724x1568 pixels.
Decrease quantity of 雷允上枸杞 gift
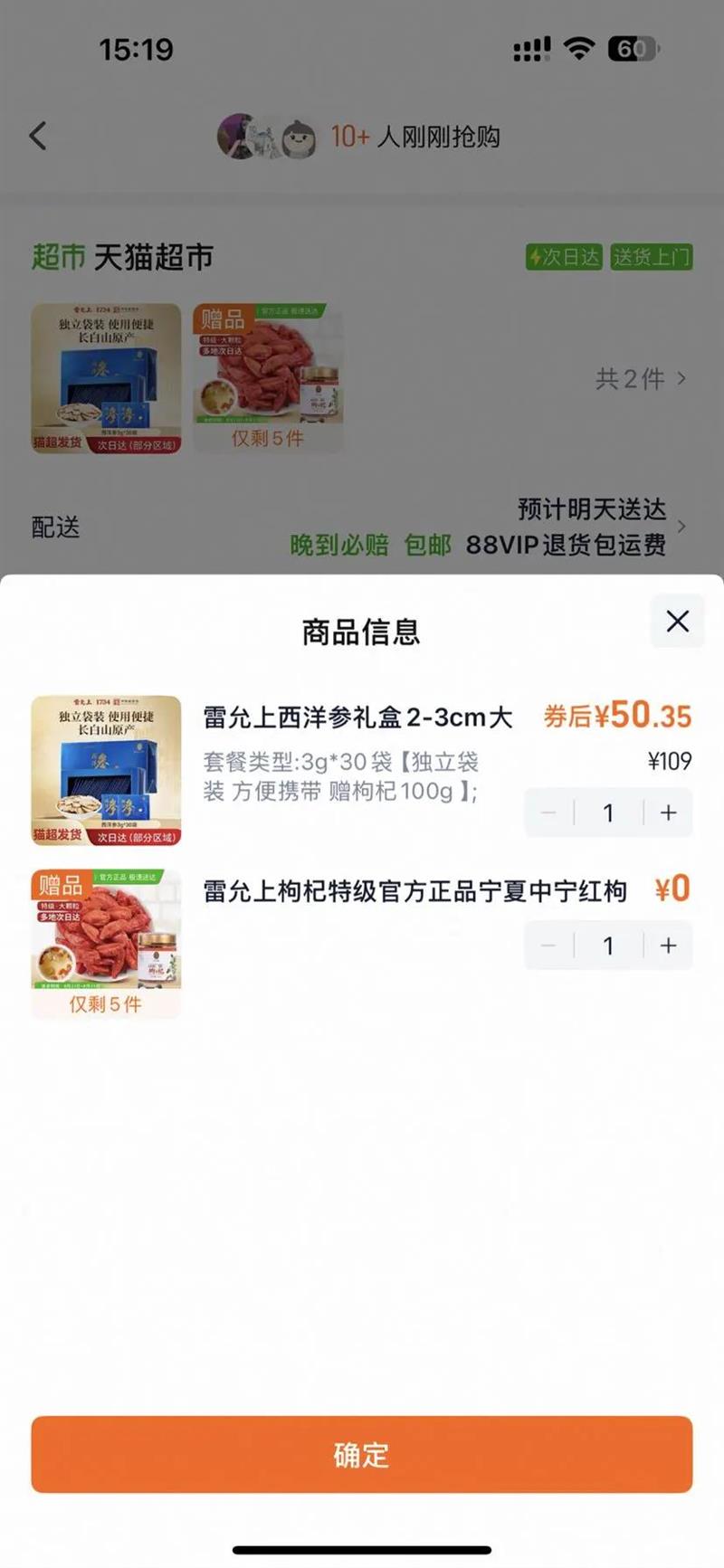(548, 946)
